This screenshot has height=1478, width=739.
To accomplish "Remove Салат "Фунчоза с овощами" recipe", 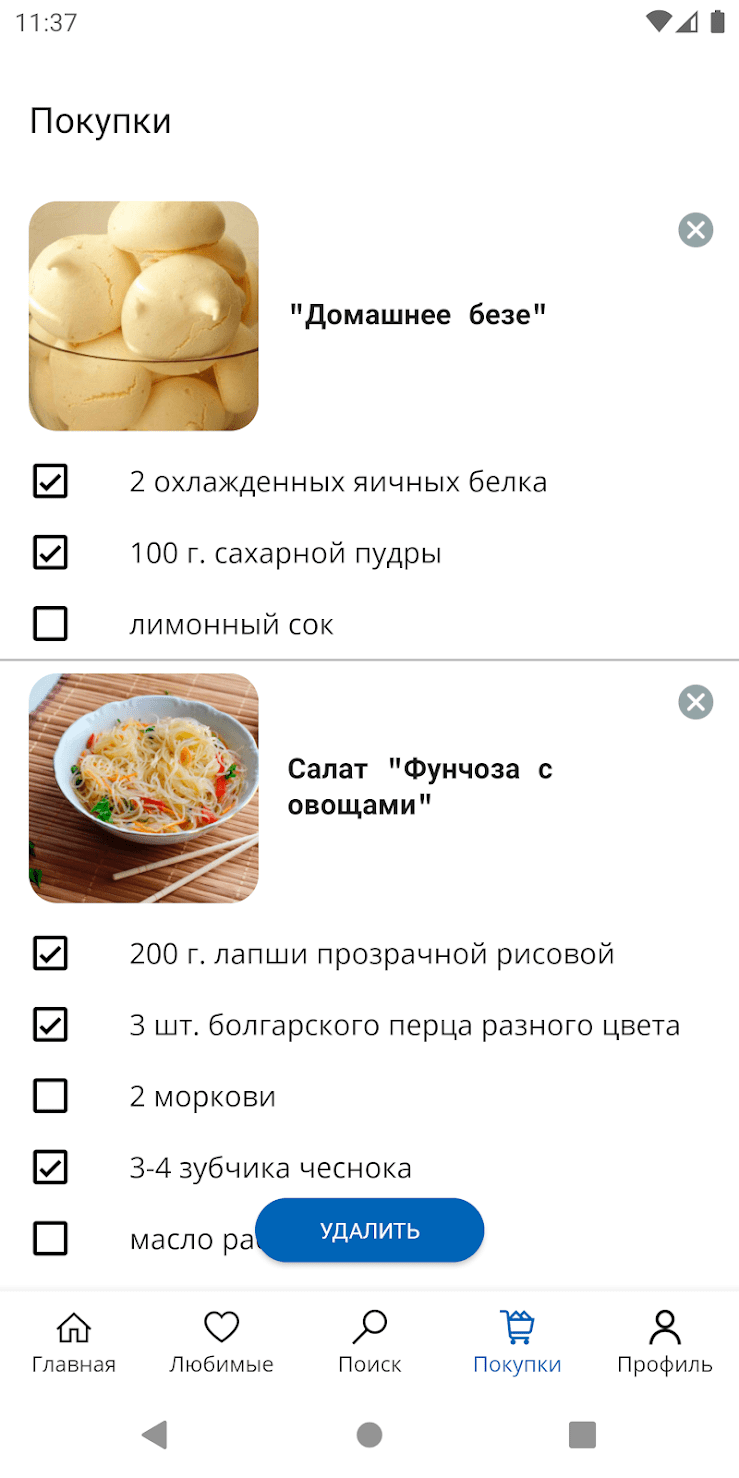I will [x=695, y=703].
